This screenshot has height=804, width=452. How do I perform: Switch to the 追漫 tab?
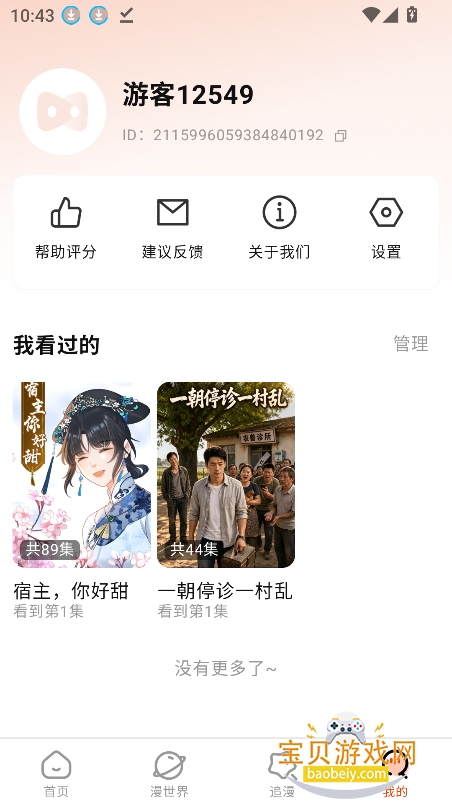[x=282, y=774]
